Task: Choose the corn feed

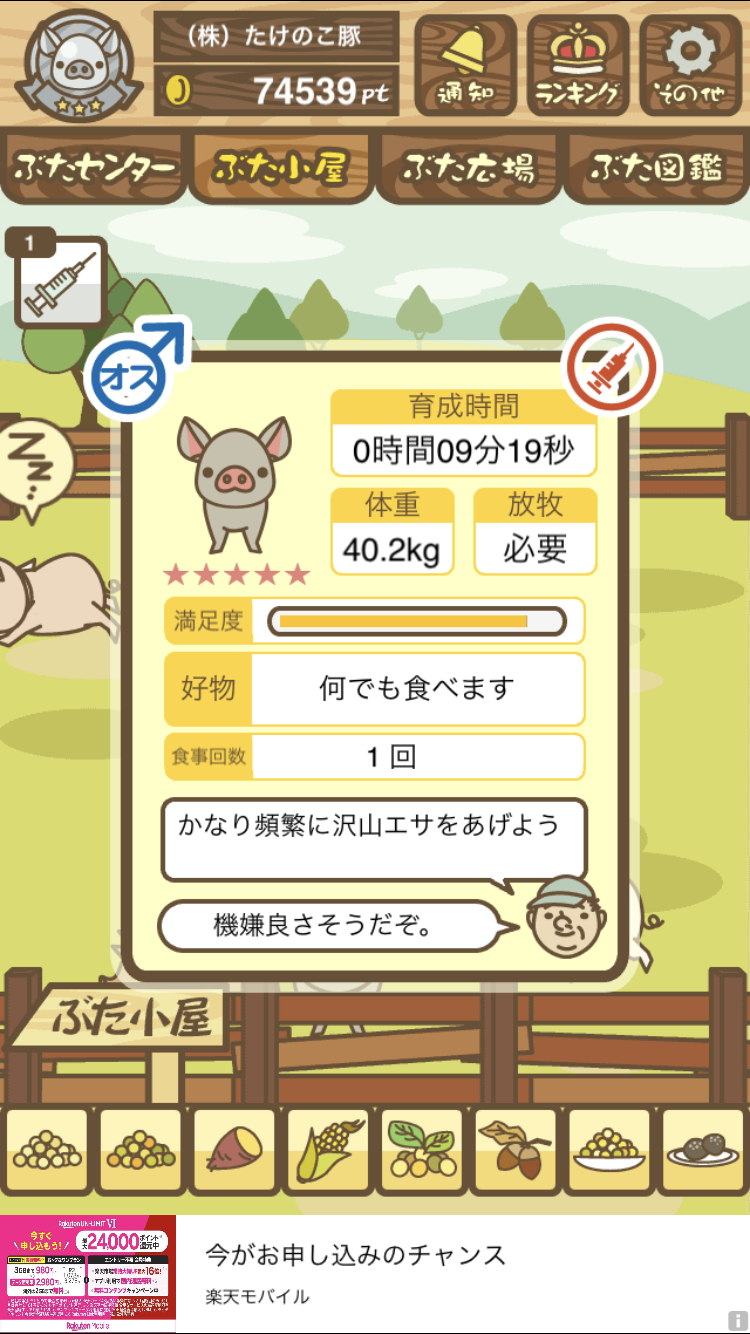Action: [328, 1152]
